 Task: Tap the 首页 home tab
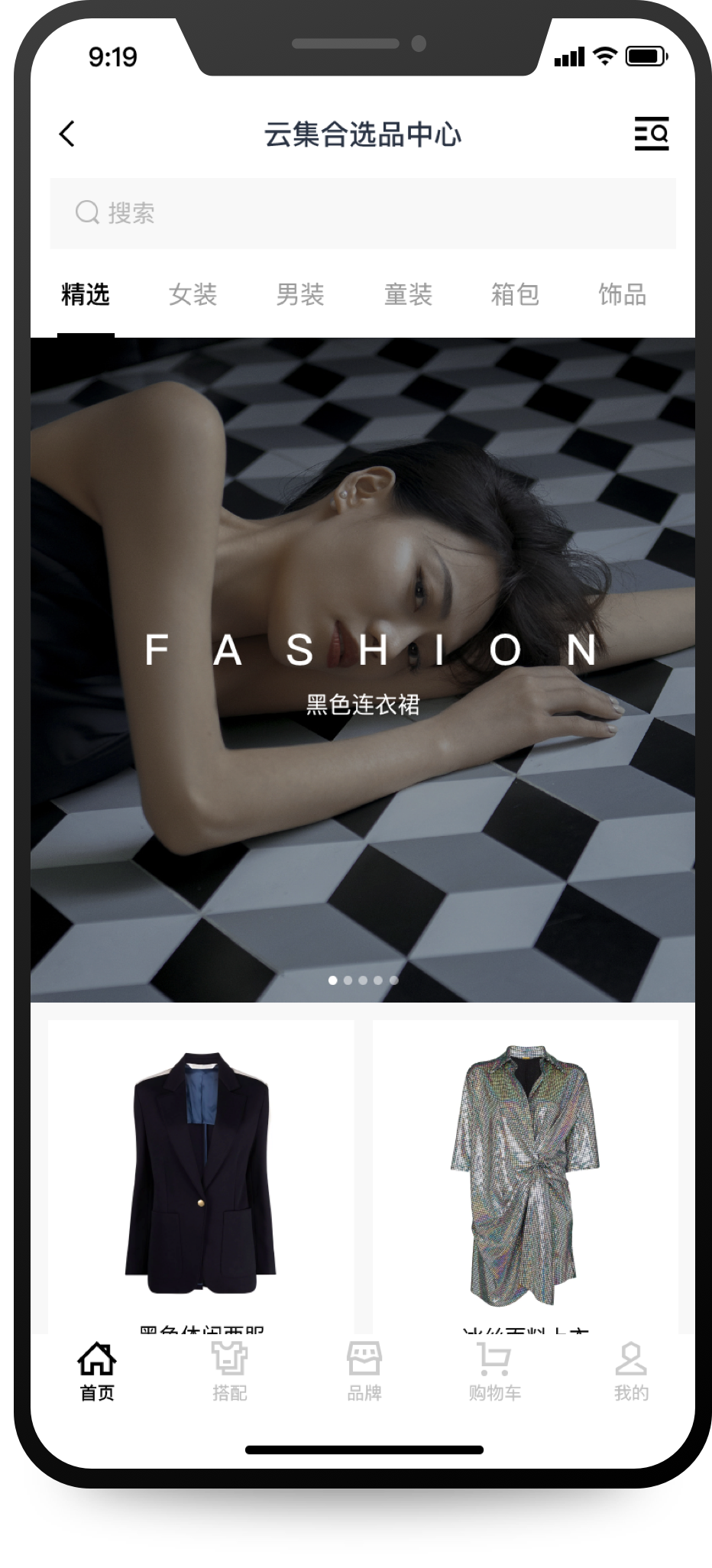pos(97,1372)
